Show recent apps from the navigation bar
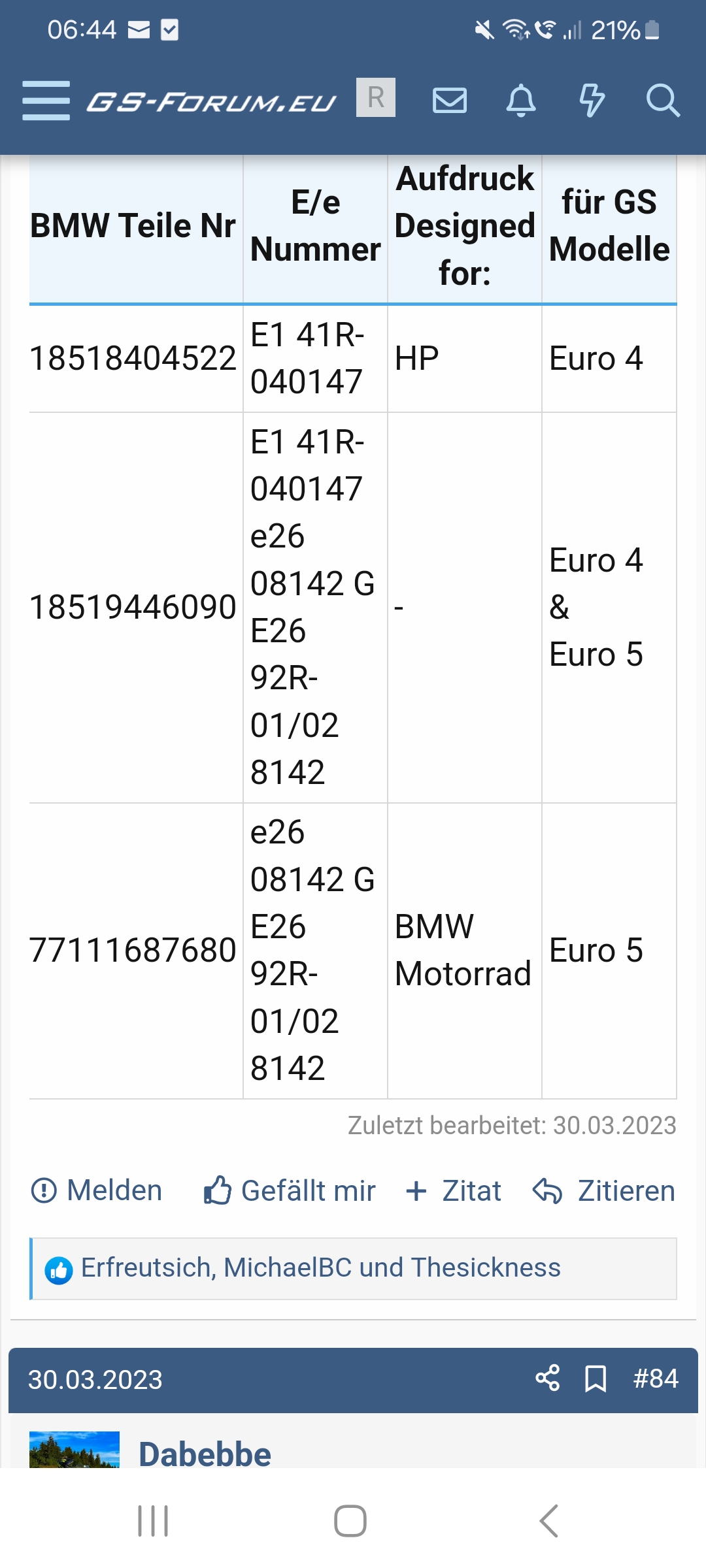706x1568 pixels. pos(153,1521)
